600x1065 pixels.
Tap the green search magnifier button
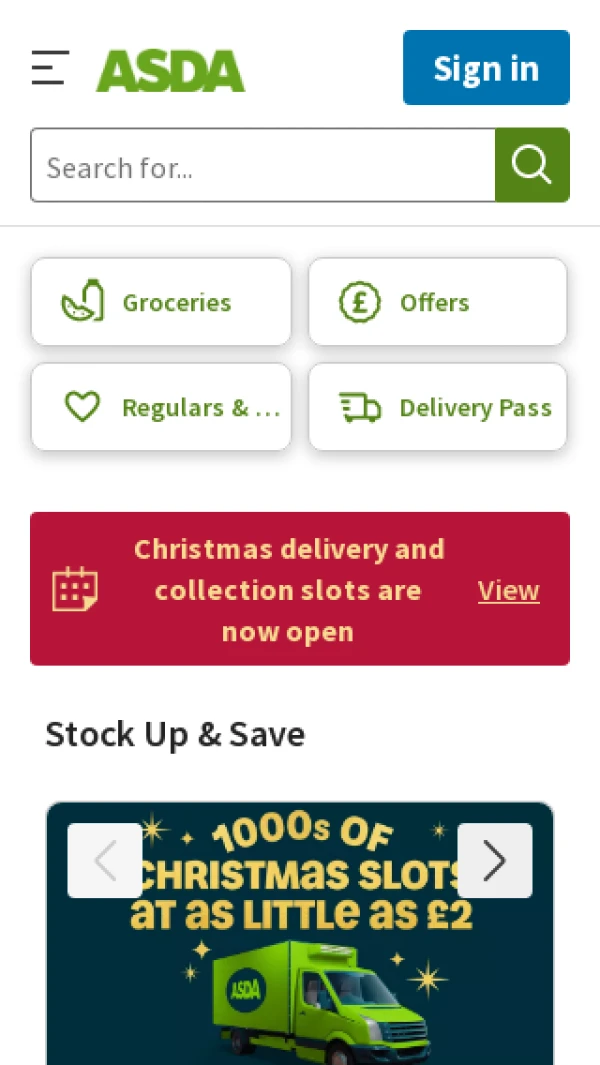(x=532, y=165)
